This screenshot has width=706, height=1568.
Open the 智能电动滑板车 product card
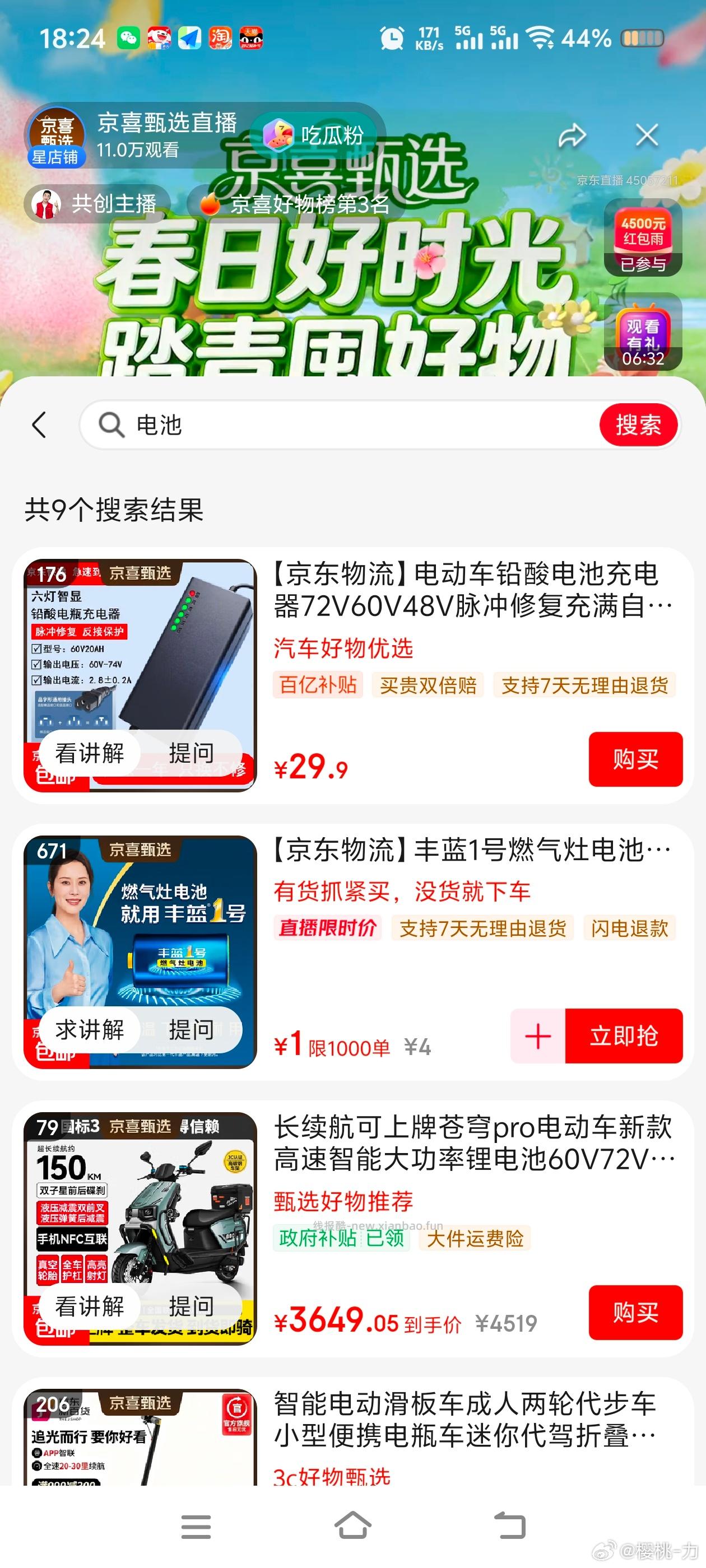tap(463, 1420)
